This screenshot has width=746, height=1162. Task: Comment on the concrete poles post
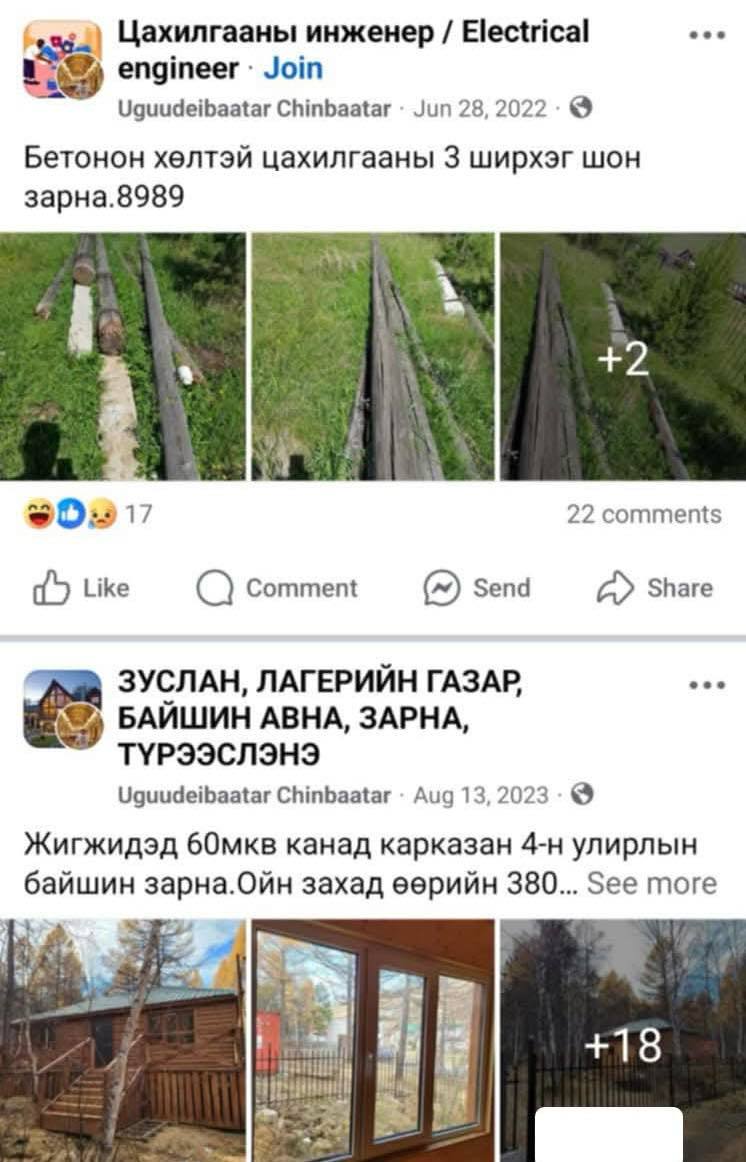click(277, 589)
